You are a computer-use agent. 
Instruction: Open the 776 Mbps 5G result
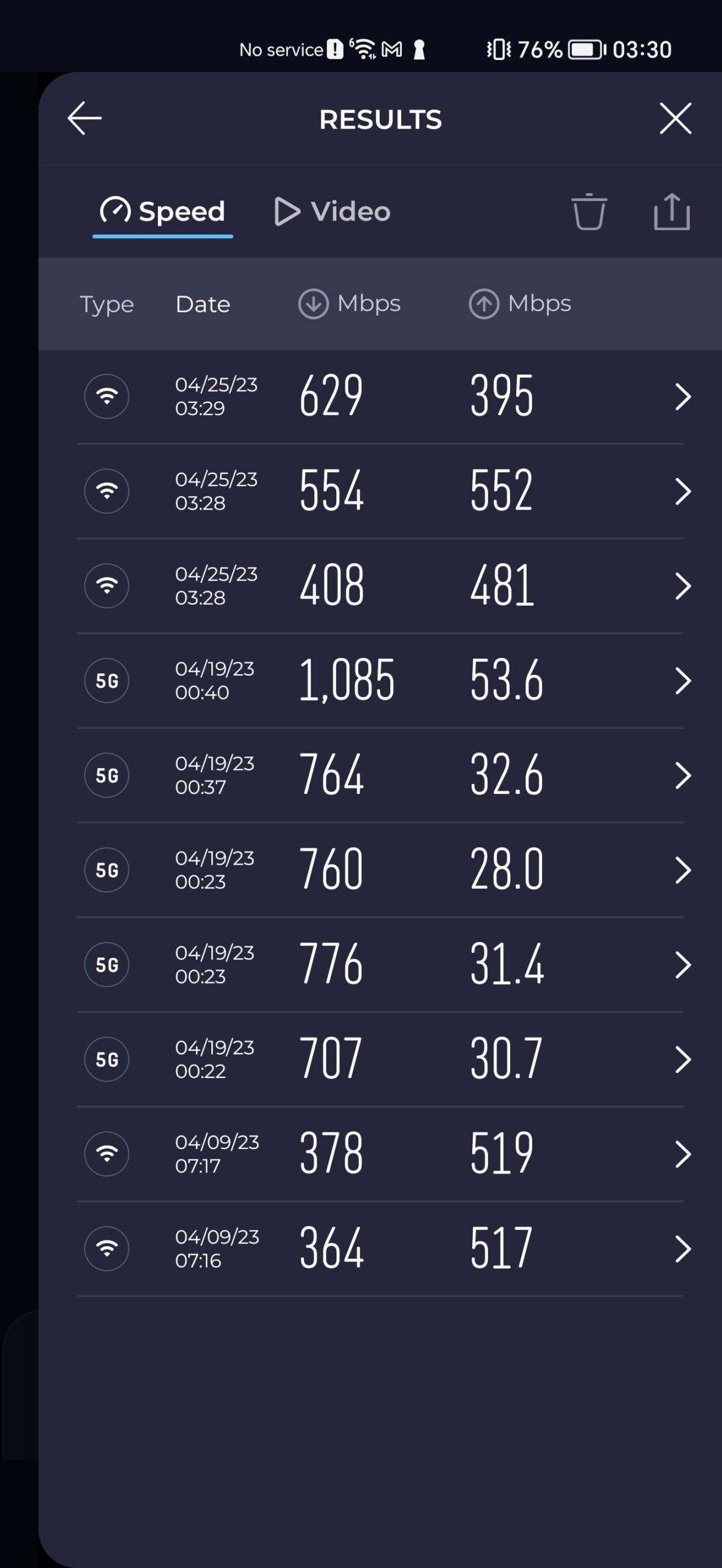pos(380,965)
